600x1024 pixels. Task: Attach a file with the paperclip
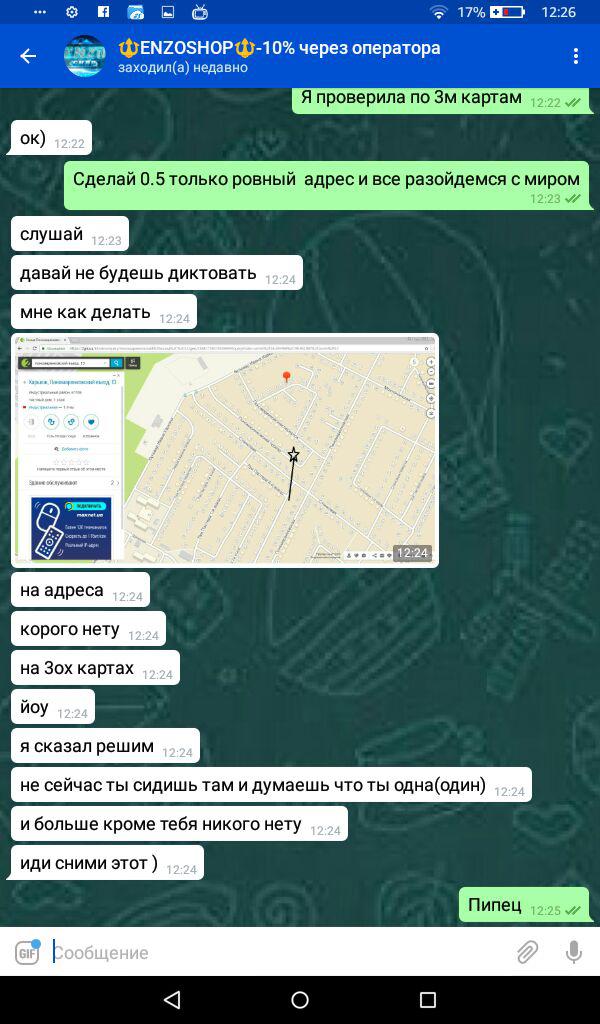(x=528, y=953)
